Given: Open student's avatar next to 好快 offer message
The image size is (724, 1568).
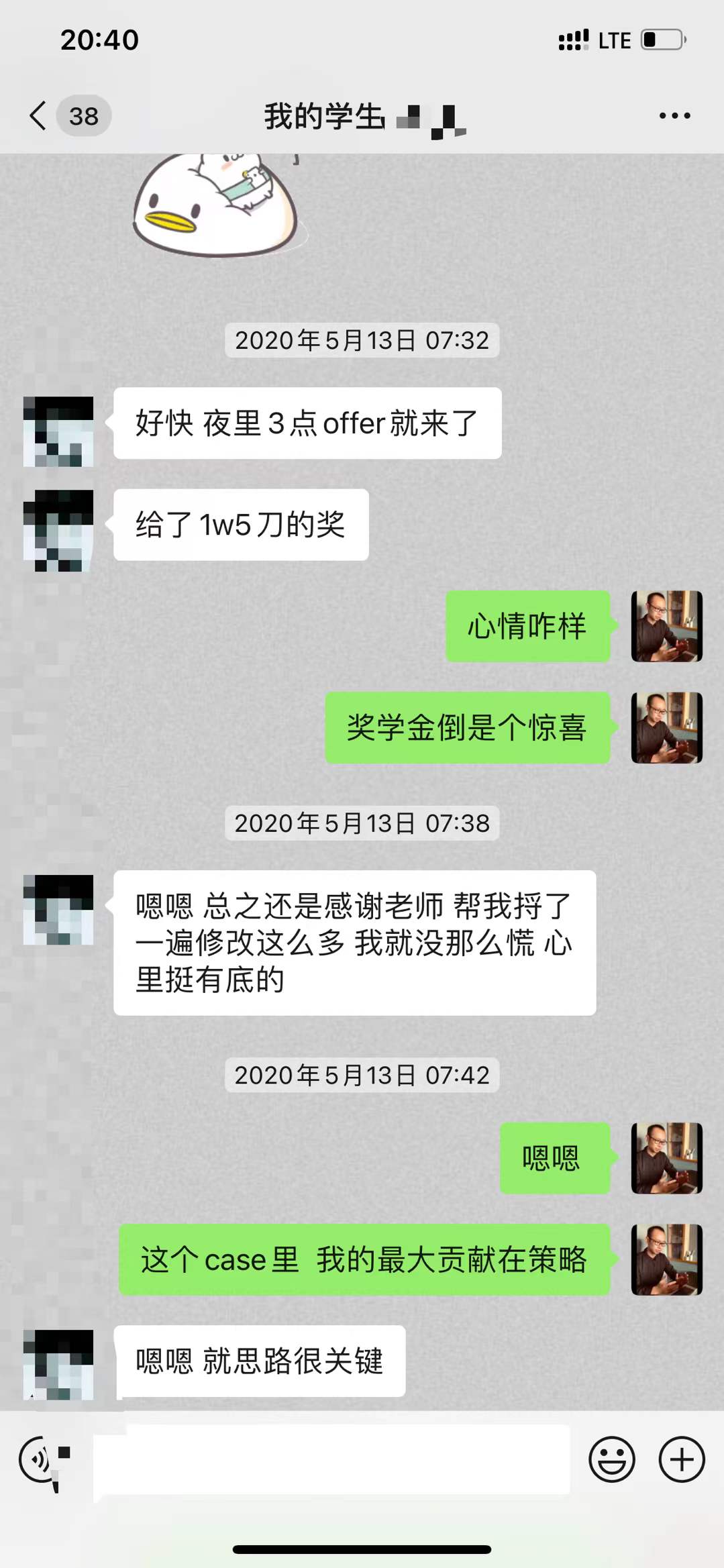Looking at the screenshot, I should [58, 431].
